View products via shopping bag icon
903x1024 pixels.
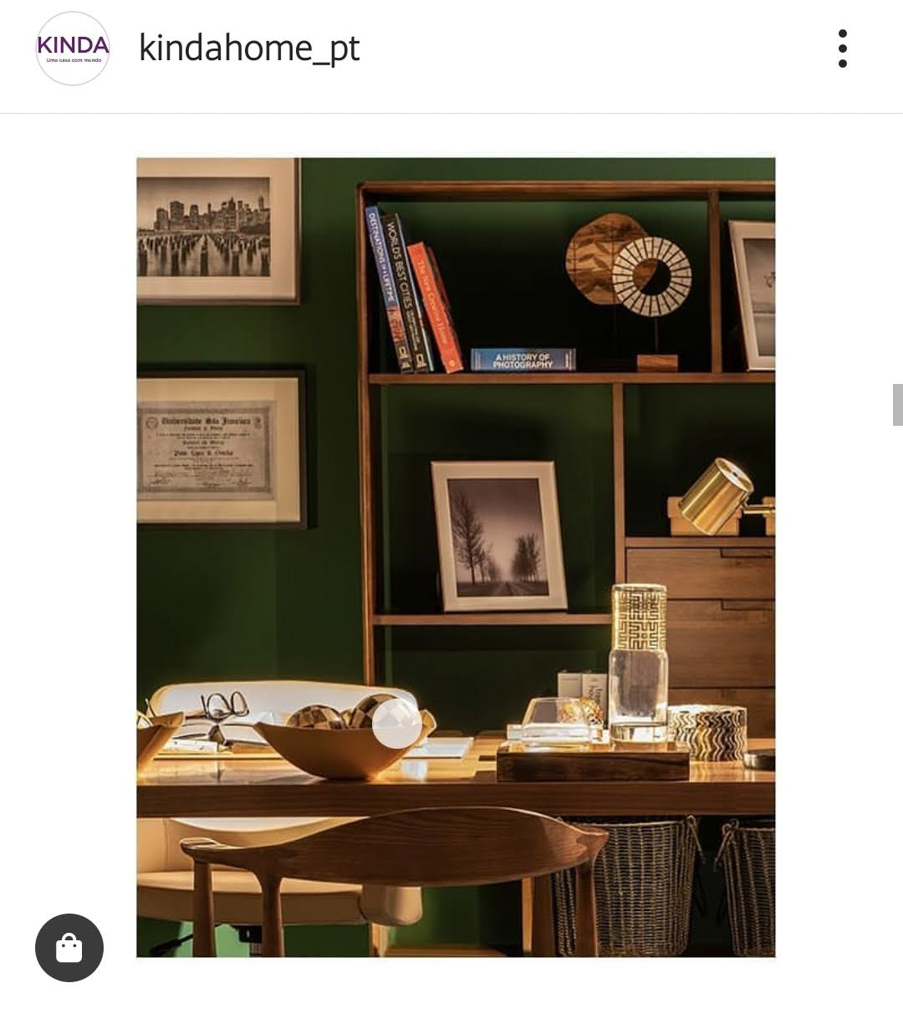click(69, 947)
